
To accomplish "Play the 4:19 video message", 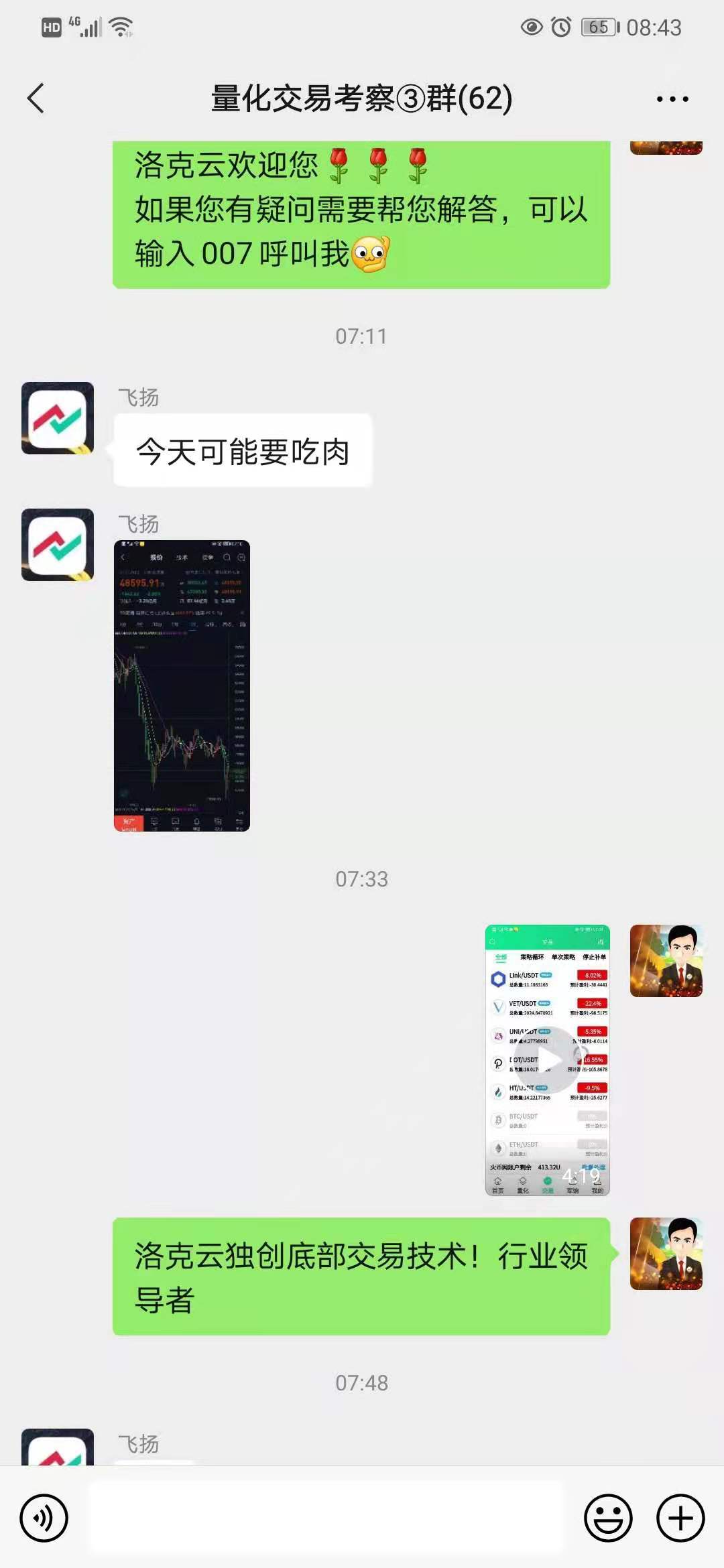I will [x=548, y=1060].
